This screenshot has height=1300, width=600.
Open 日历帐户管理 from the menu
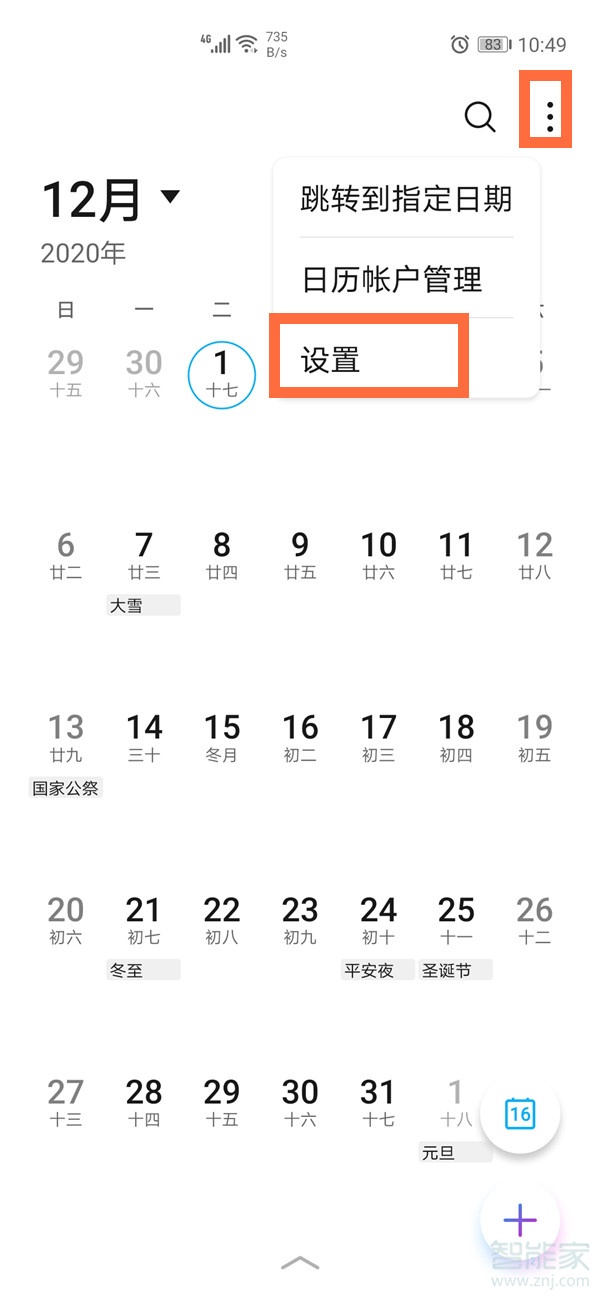click(x=392, y=279)
